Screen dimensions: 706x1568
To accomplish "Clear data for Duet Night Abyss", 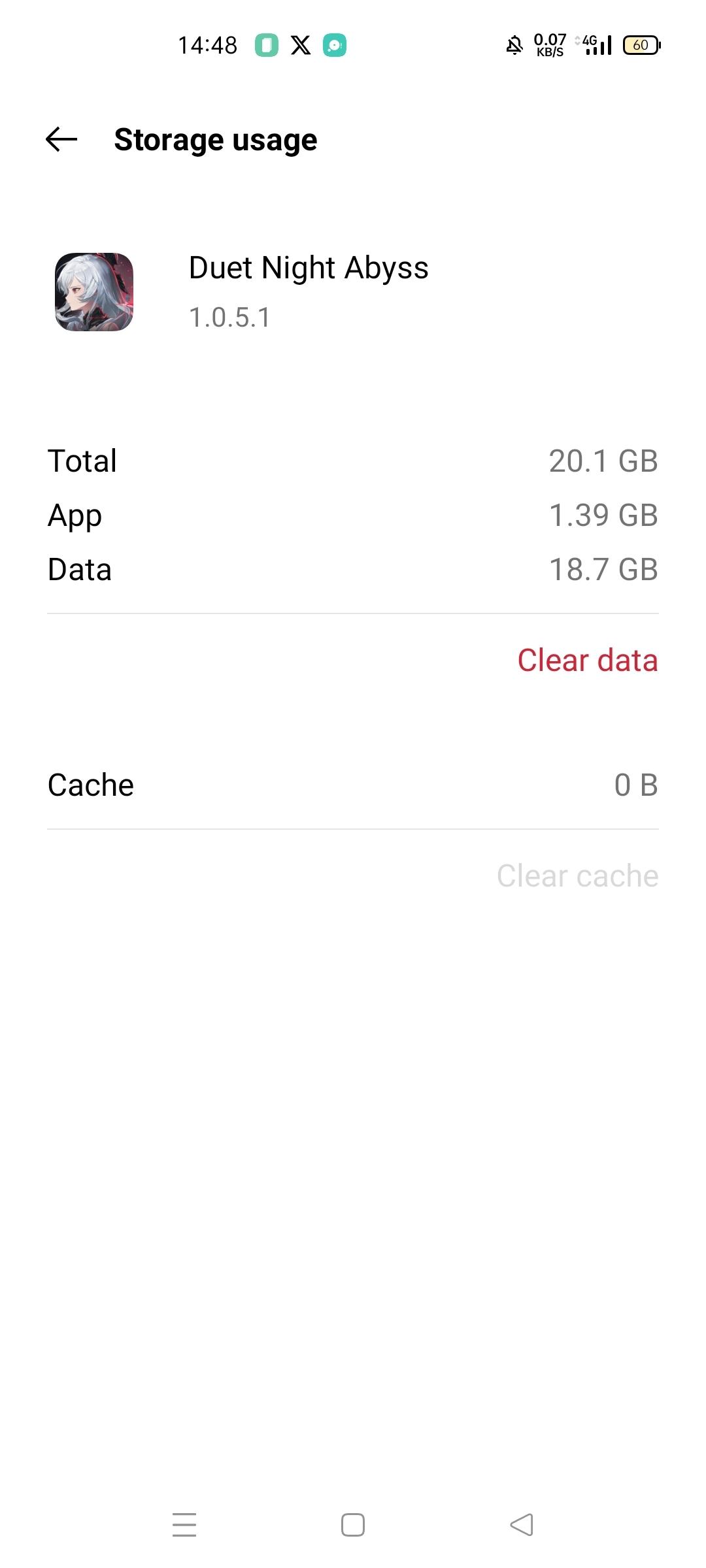I will point(587,660).
